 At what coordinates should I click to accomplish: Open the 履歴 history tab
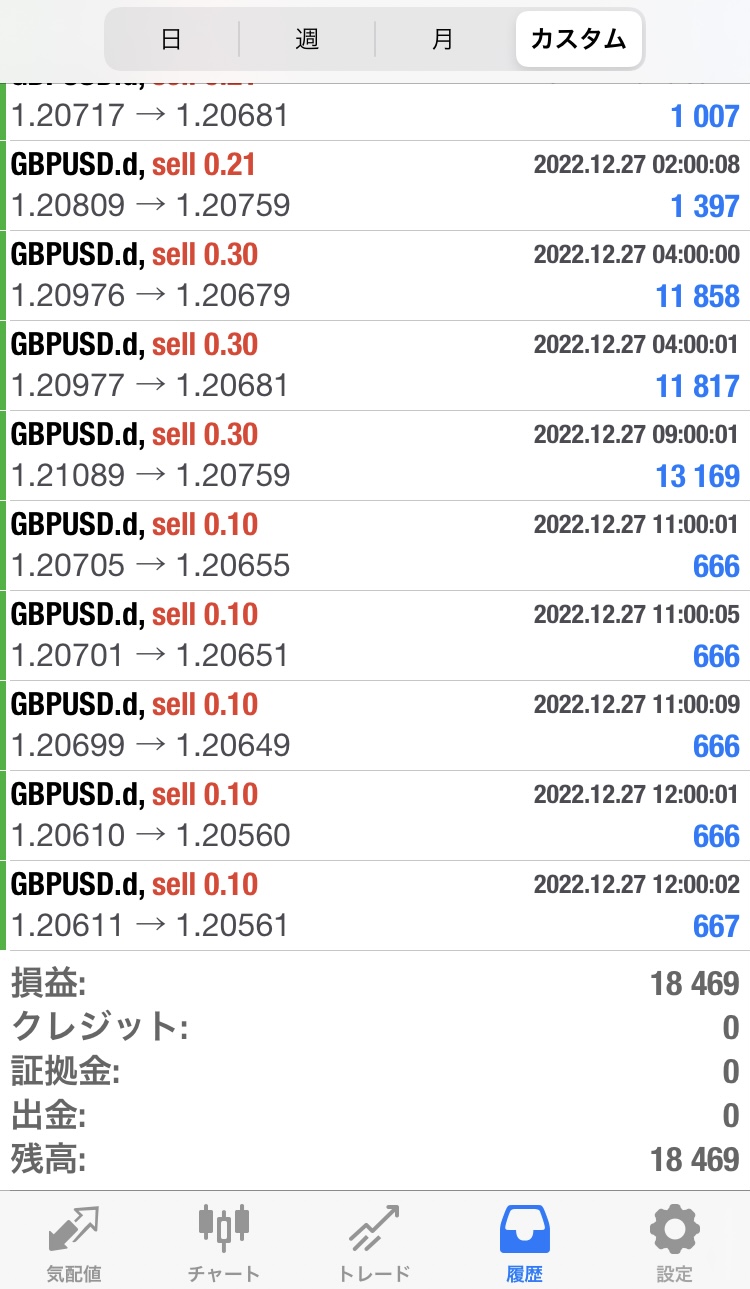point(524,1243)
